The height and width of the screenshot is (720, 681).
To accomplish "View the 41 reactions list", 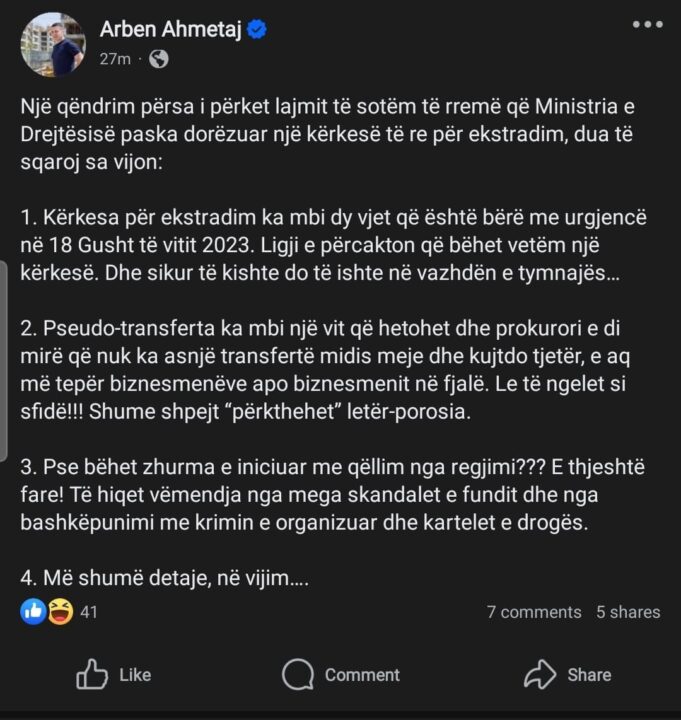I will (60, 612).
